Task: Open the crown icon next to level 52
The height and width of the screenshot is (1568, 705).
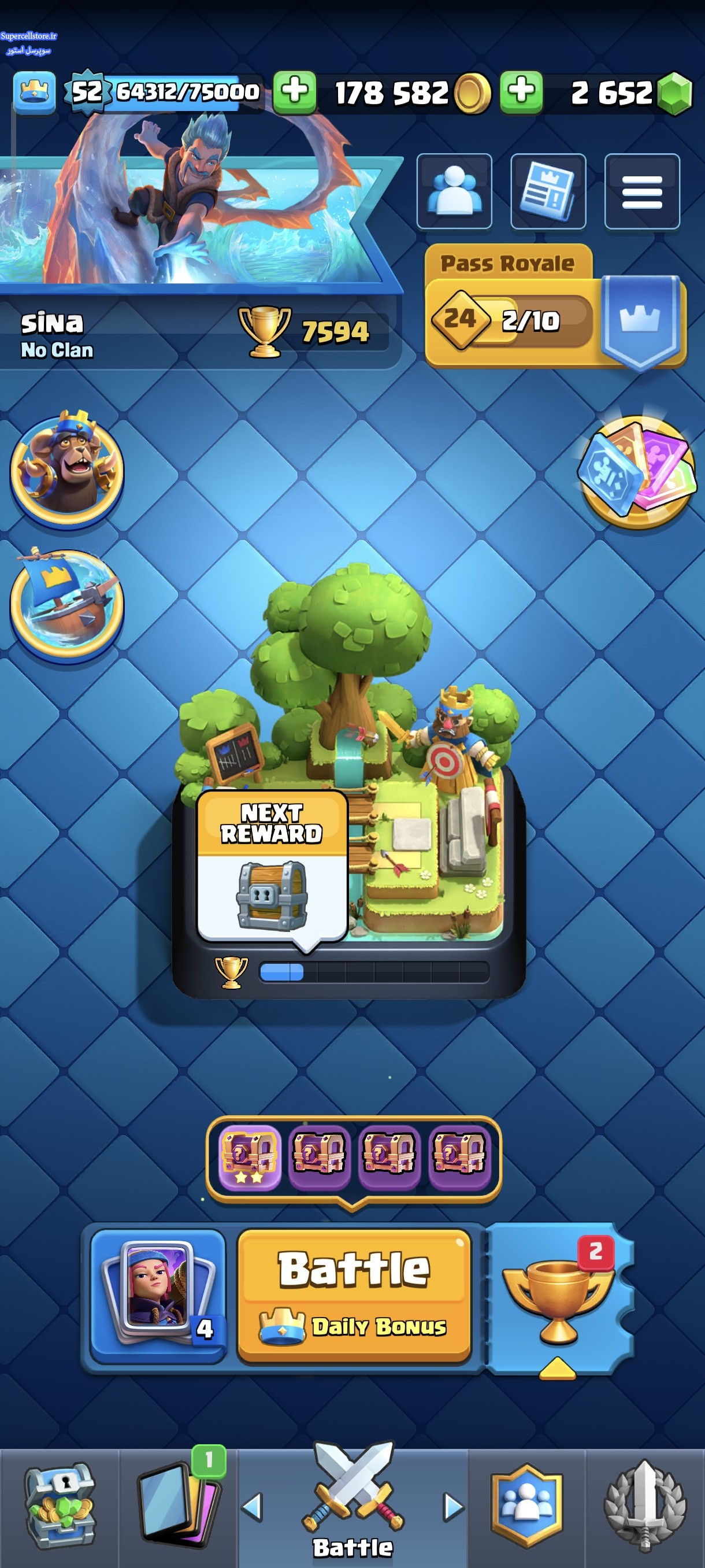Action: pos(35,93)
